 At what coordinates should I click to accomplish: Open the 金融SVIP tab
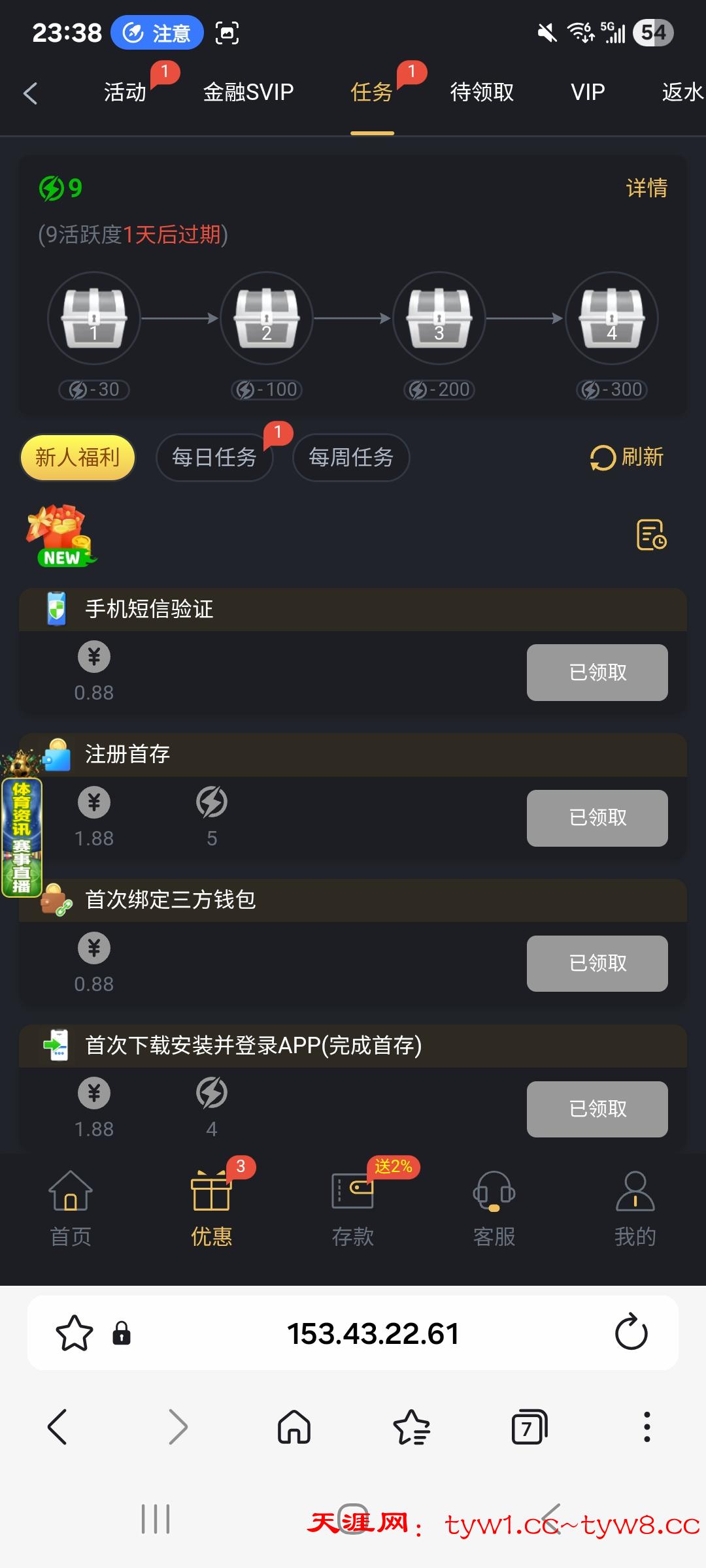click(248, 92)
